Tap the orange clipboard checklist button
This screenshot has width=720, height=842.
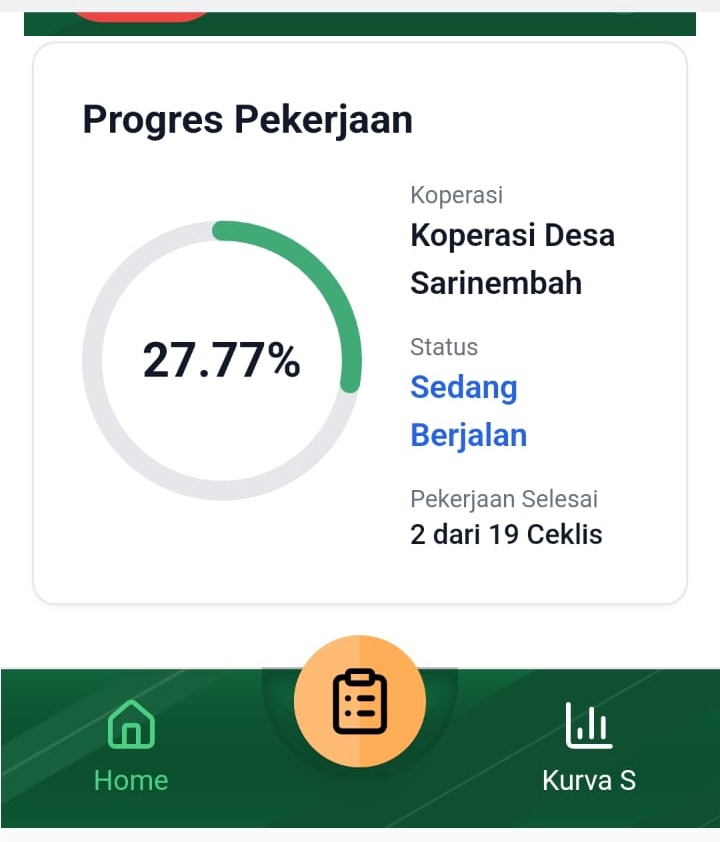click(x=360, y=701)
